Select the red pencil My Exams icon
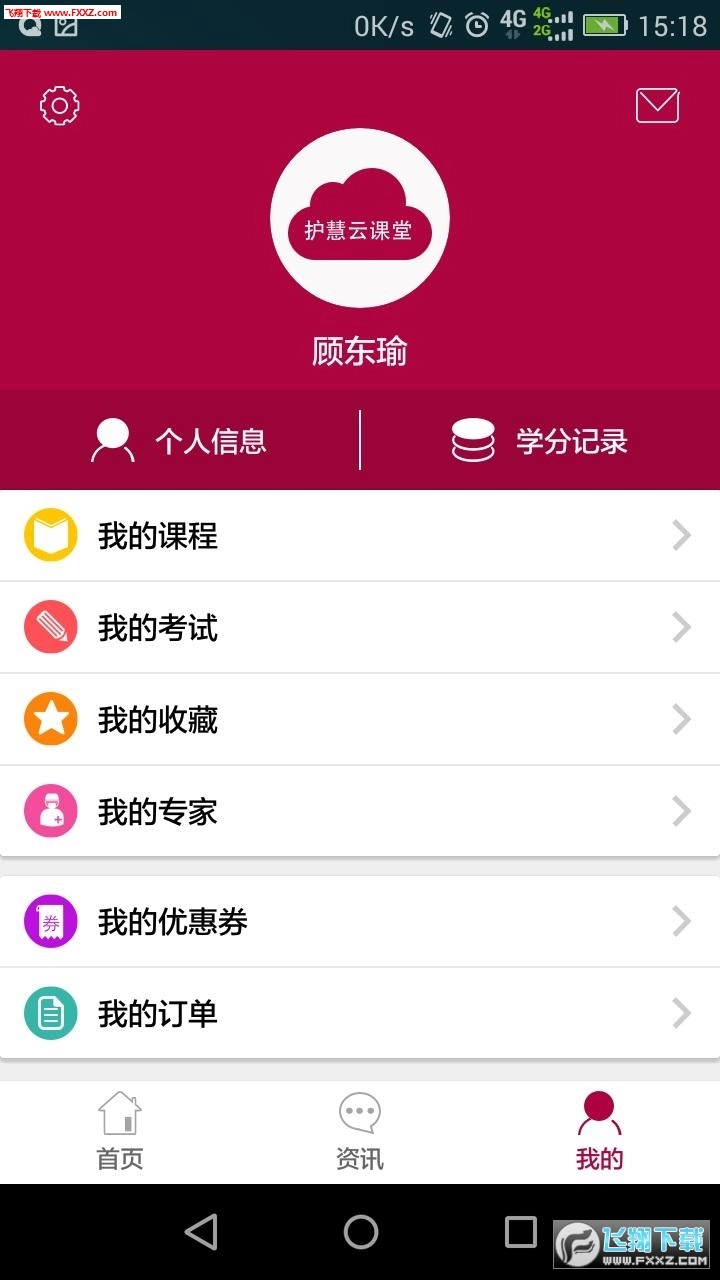The width and height of the screenshot is (720, 1280). pyautogui.click(x=50, y=627)
